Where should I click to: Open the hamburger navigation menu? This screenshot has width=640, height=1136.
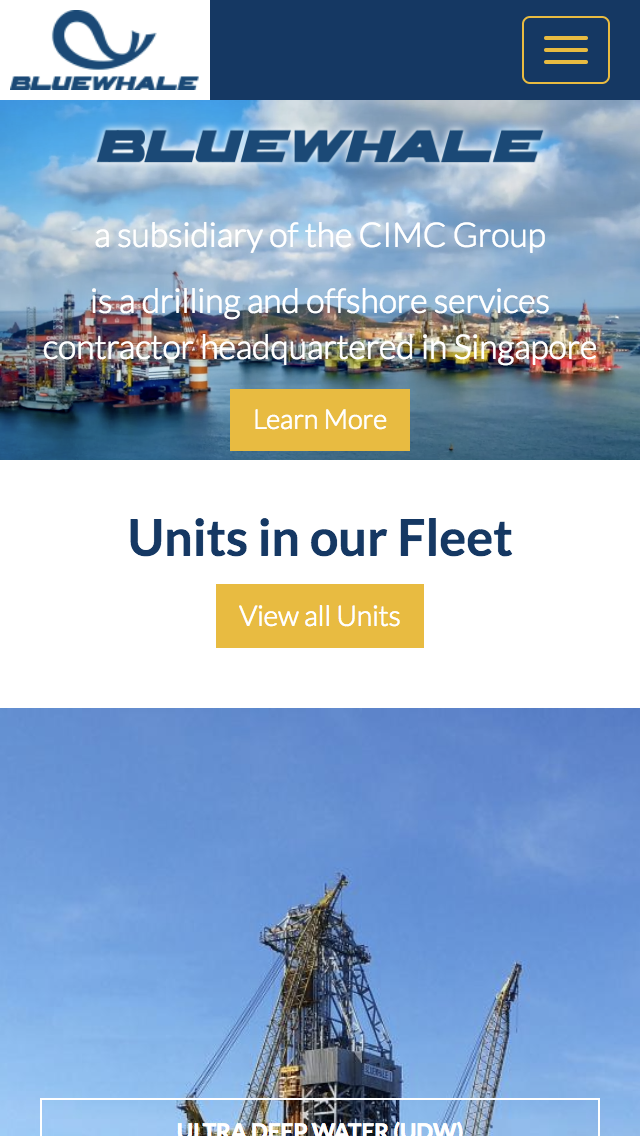click(565, 50)
